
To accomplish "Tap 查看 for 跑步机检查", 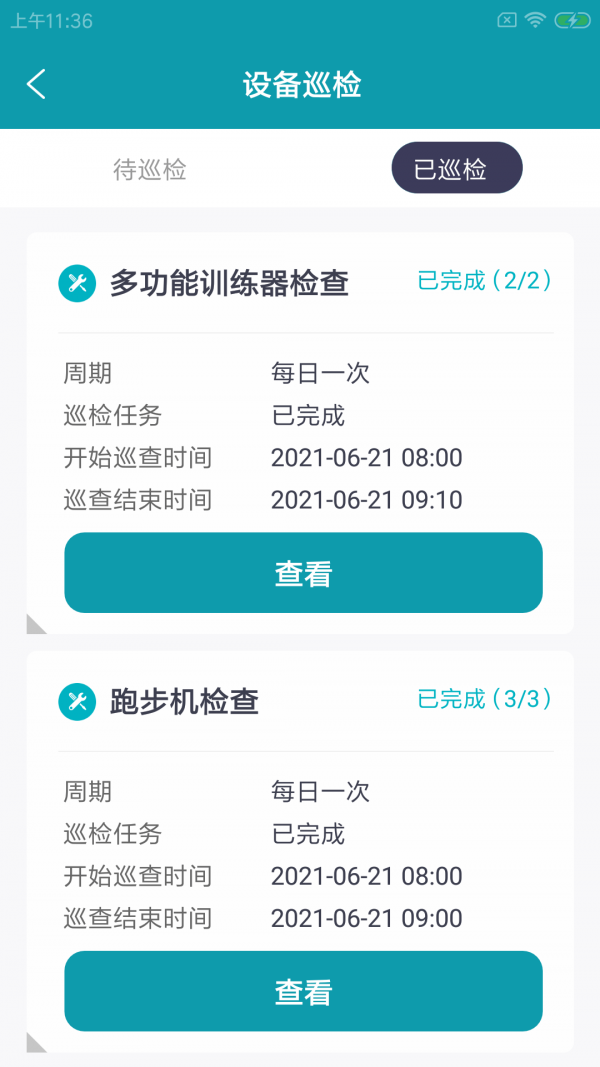I will tap(303, 991).
